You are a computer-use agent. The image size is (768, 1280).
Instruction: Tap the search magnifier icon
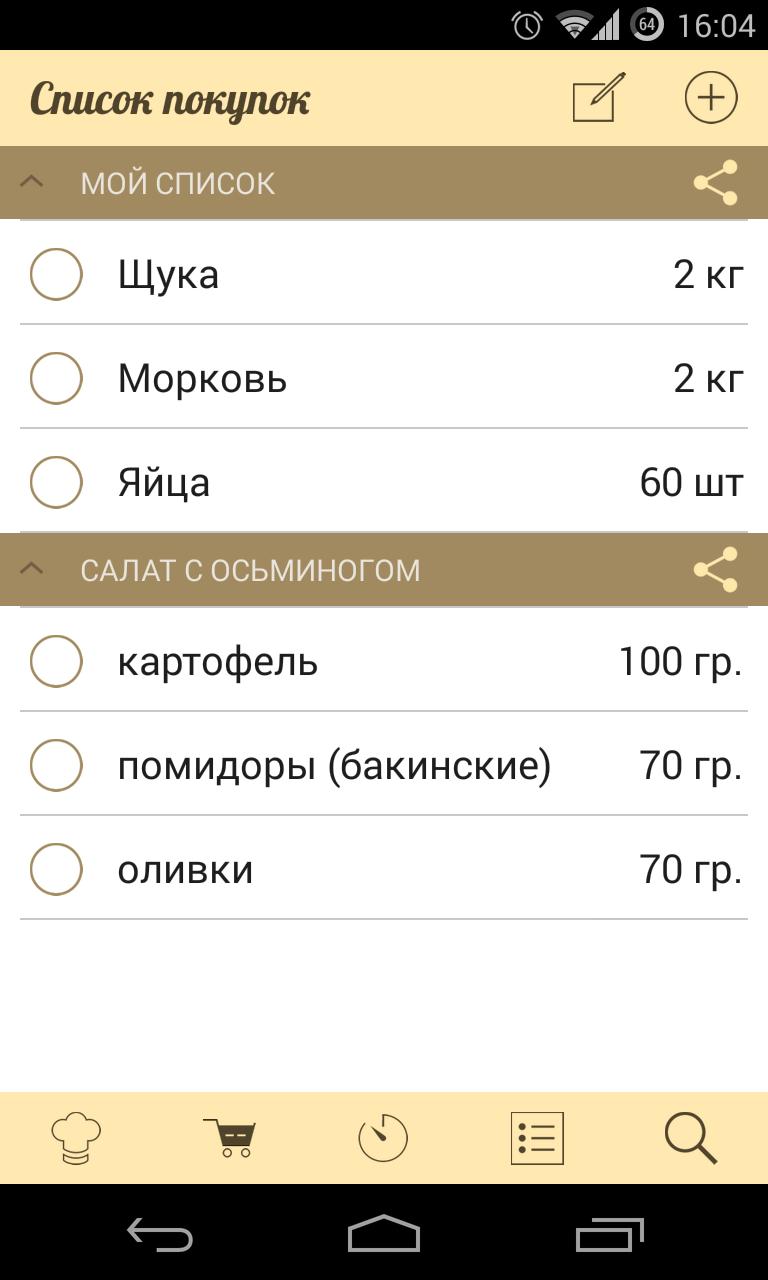tap(690, 1137)
